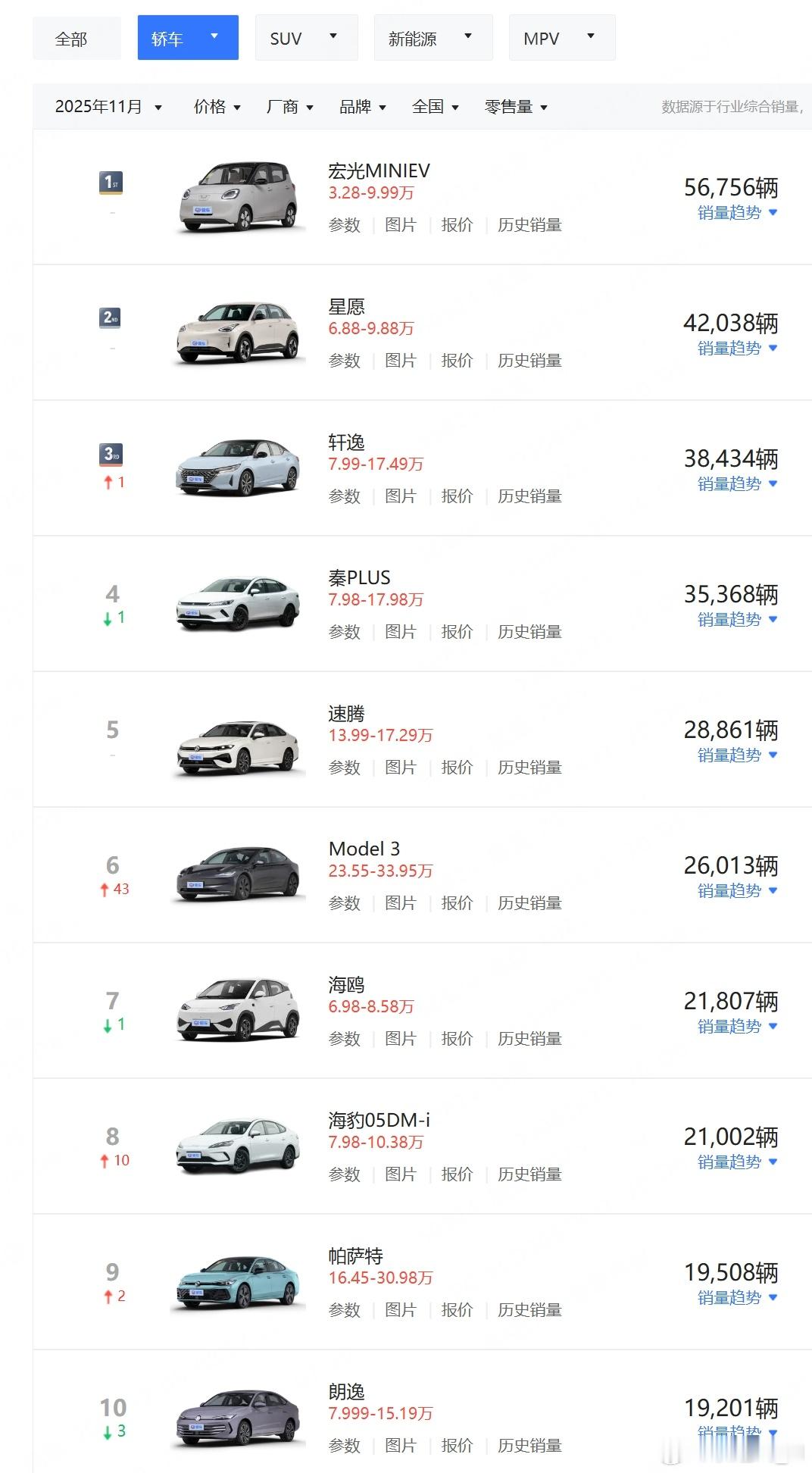The height and width of the screenshot is (1473, 812).
Task: Expand the 零售量 sales-type dropdown
Action: (x=517, y=107)
